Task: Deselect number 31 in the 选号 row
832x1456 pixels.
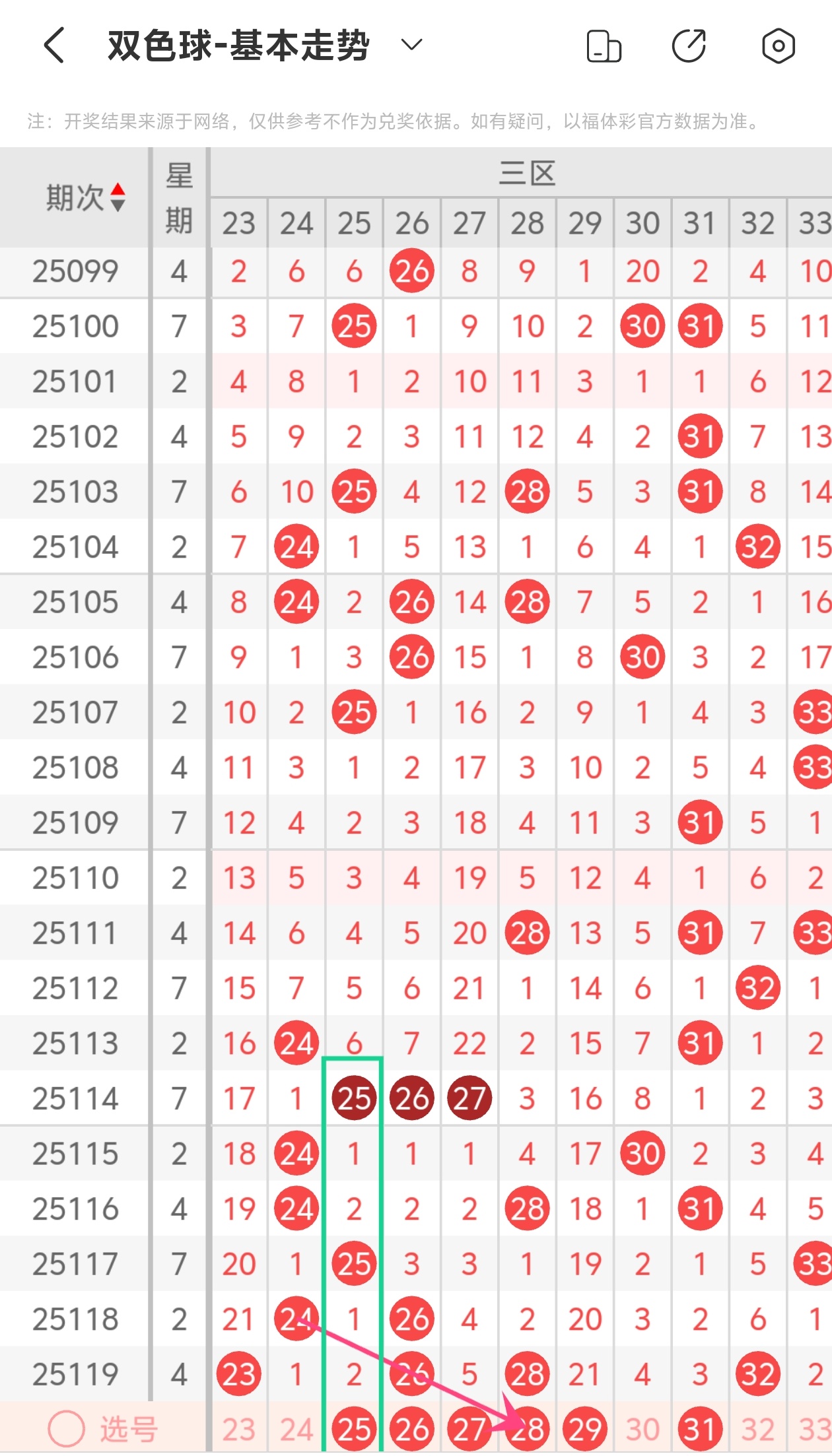Action: click(x=700, y=1430)
